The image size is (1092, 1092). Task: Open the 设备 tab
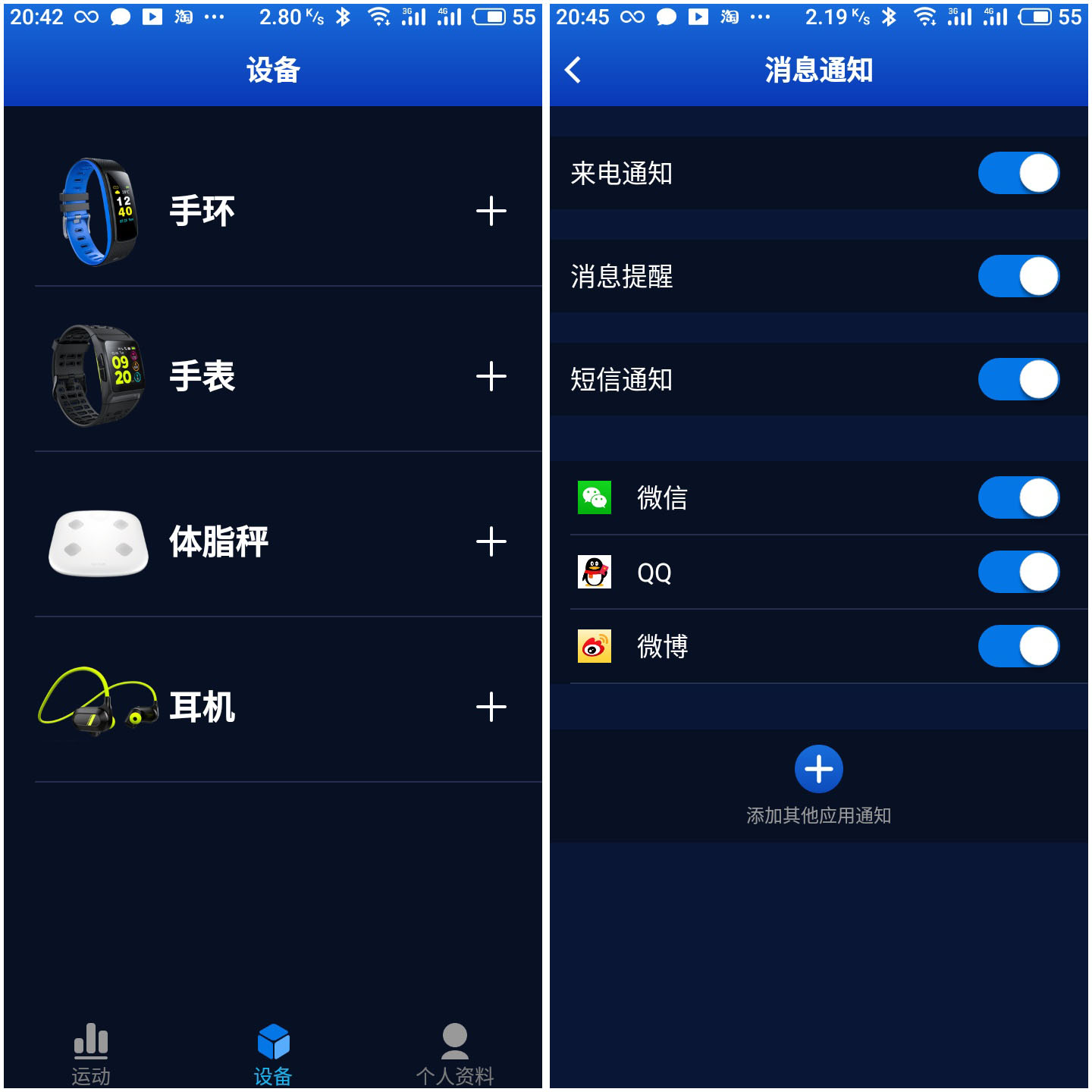point(273,1053)
